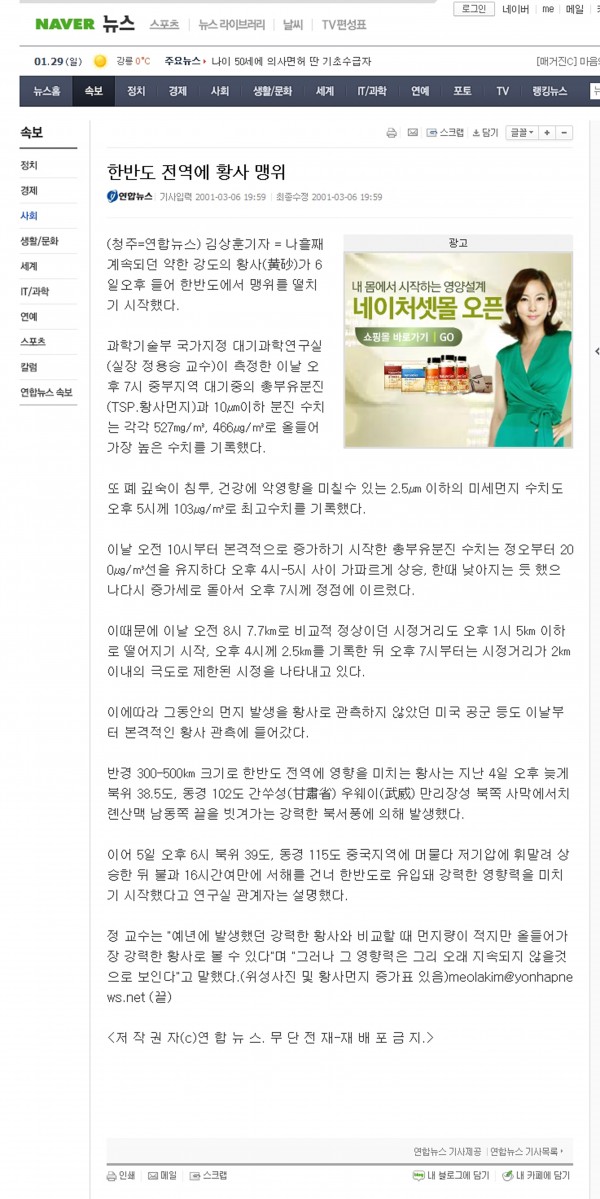The image size is (600, 1199).
Task: Open the 포토 tab
Action: click(x=462, y=91)
